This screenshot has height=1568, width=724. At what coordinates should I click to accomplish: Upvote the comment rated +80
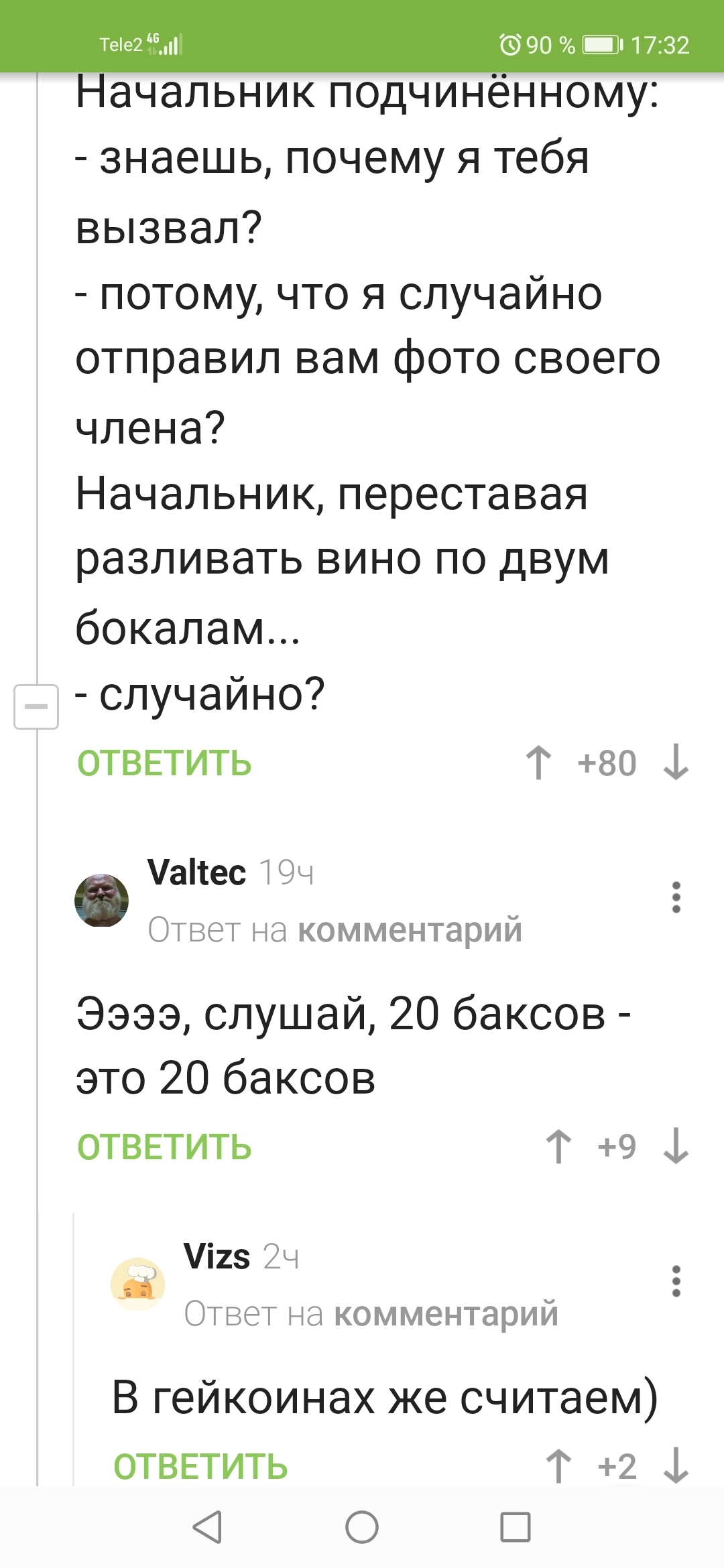coord(538,763)
